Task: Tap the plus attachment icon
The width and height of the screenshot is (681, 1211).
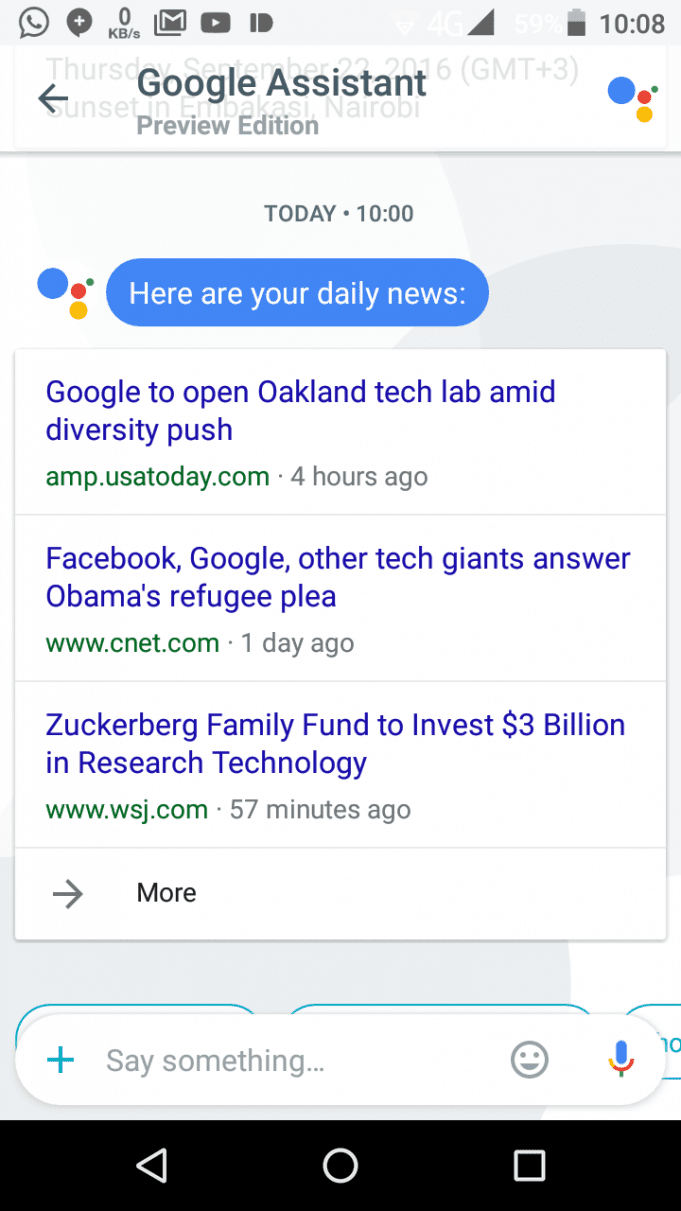Action: (61, 1060)
